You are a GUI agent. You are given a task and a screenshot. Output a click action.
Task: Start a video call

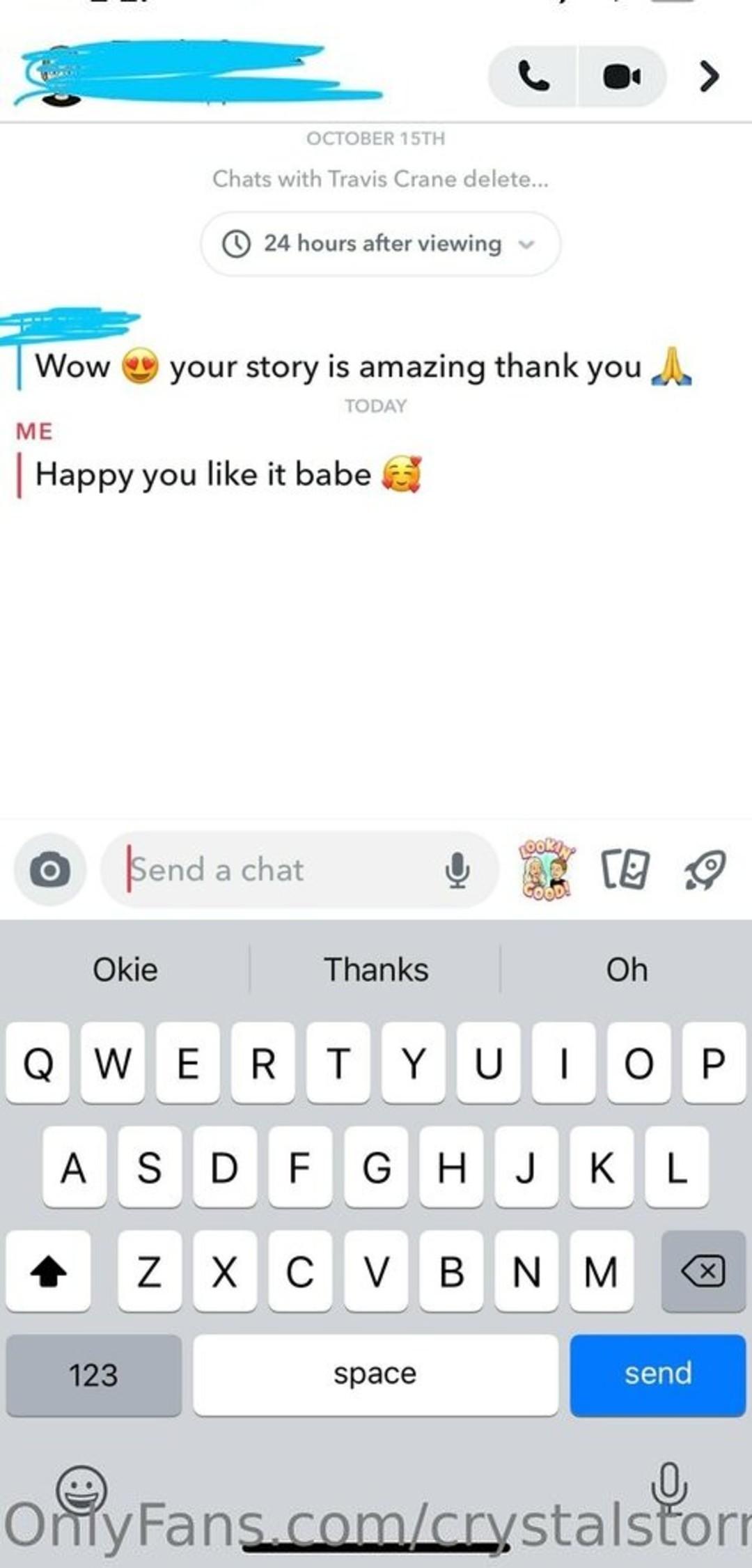click(x=621, y=76)
